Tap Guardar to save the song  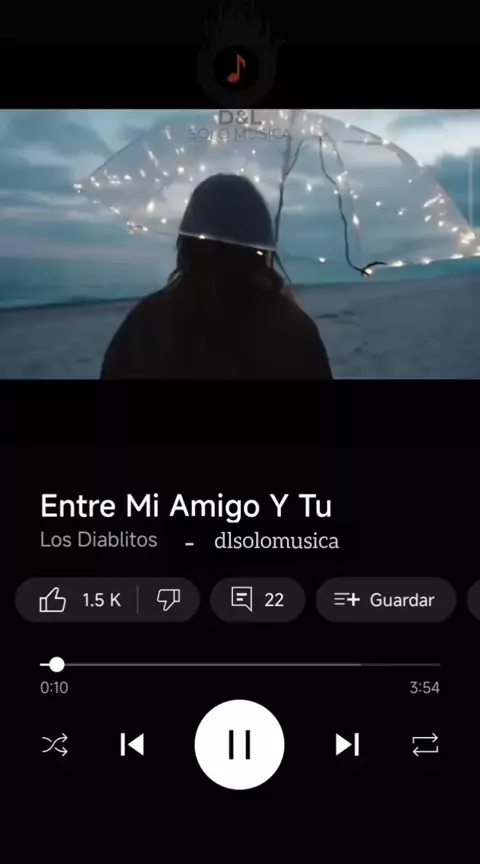(x=386, y=600)
